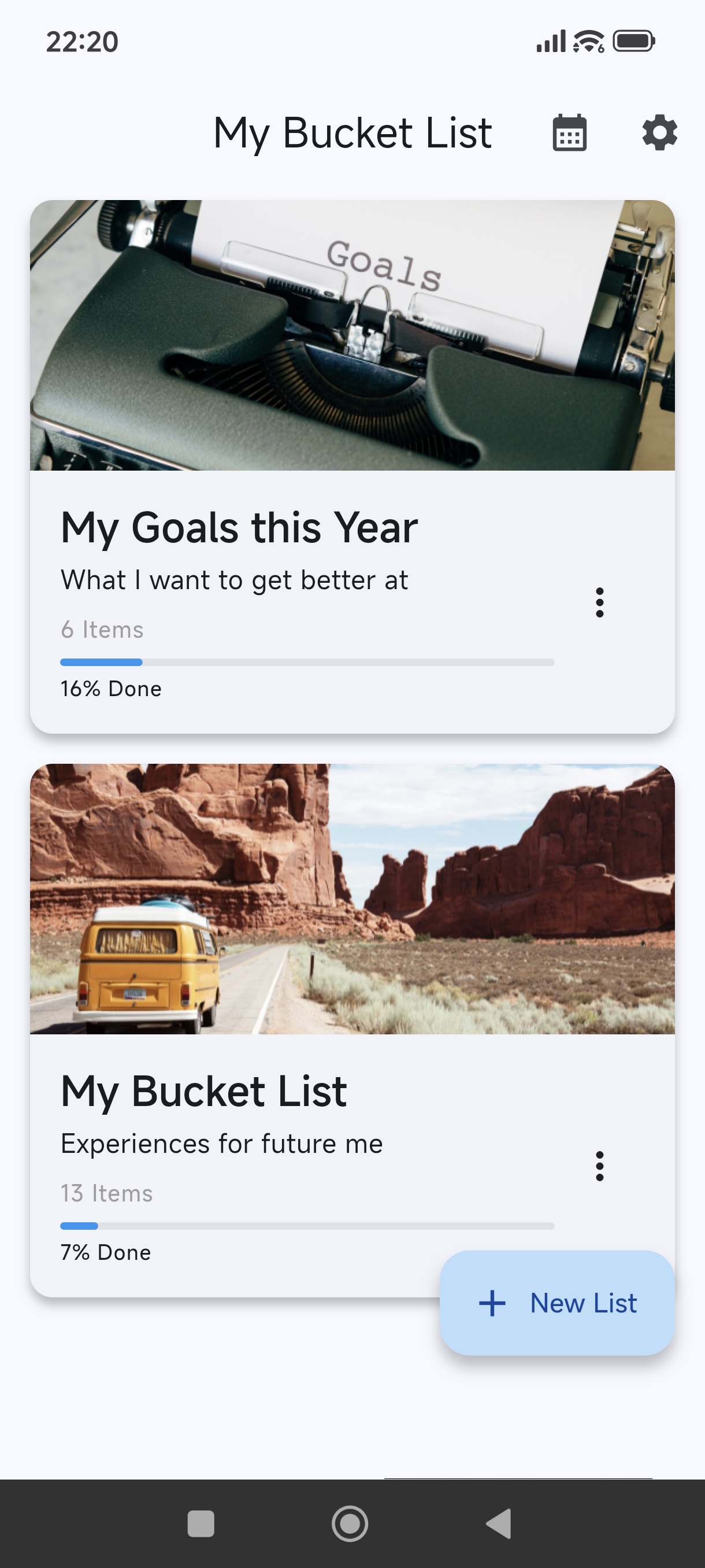Tap the 6 Items label
Screen dimensions: 705x1568
pyautogui.click(x=102, y=630)
